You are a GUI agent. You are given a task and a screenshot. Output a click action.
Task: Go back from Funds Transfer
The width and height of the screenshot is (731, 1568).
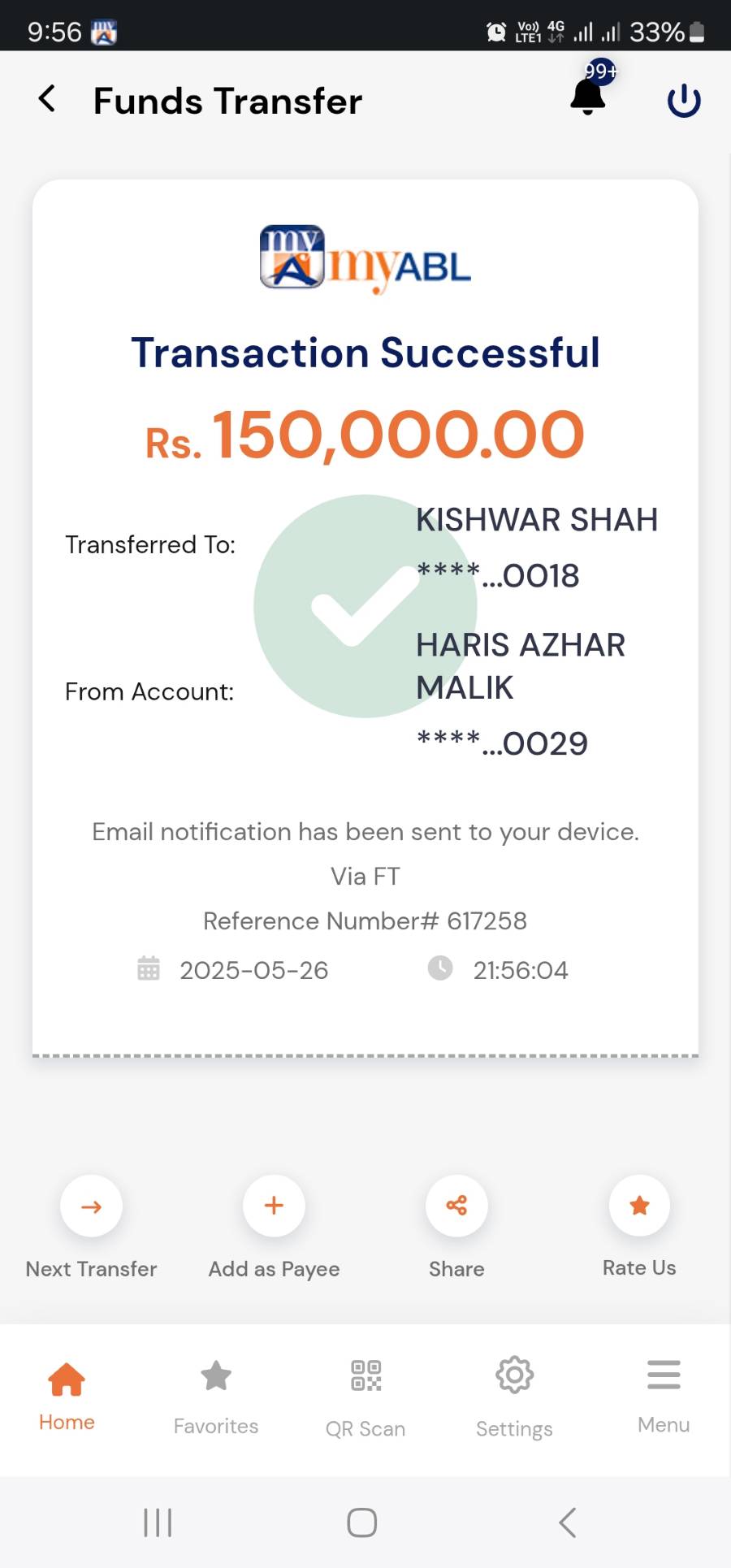[47, 99]
